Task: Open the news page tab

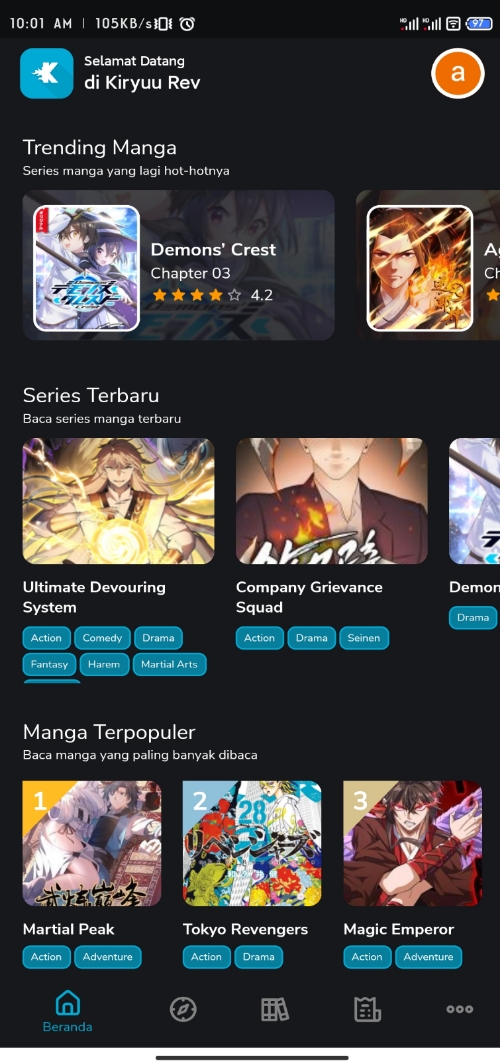Action: (367, 1009)
